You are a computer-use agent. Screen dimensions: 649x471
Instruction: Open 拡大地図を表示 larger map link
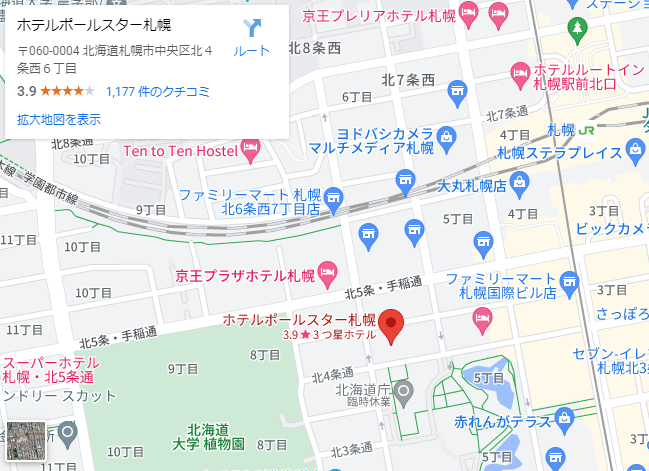[59, 119]
